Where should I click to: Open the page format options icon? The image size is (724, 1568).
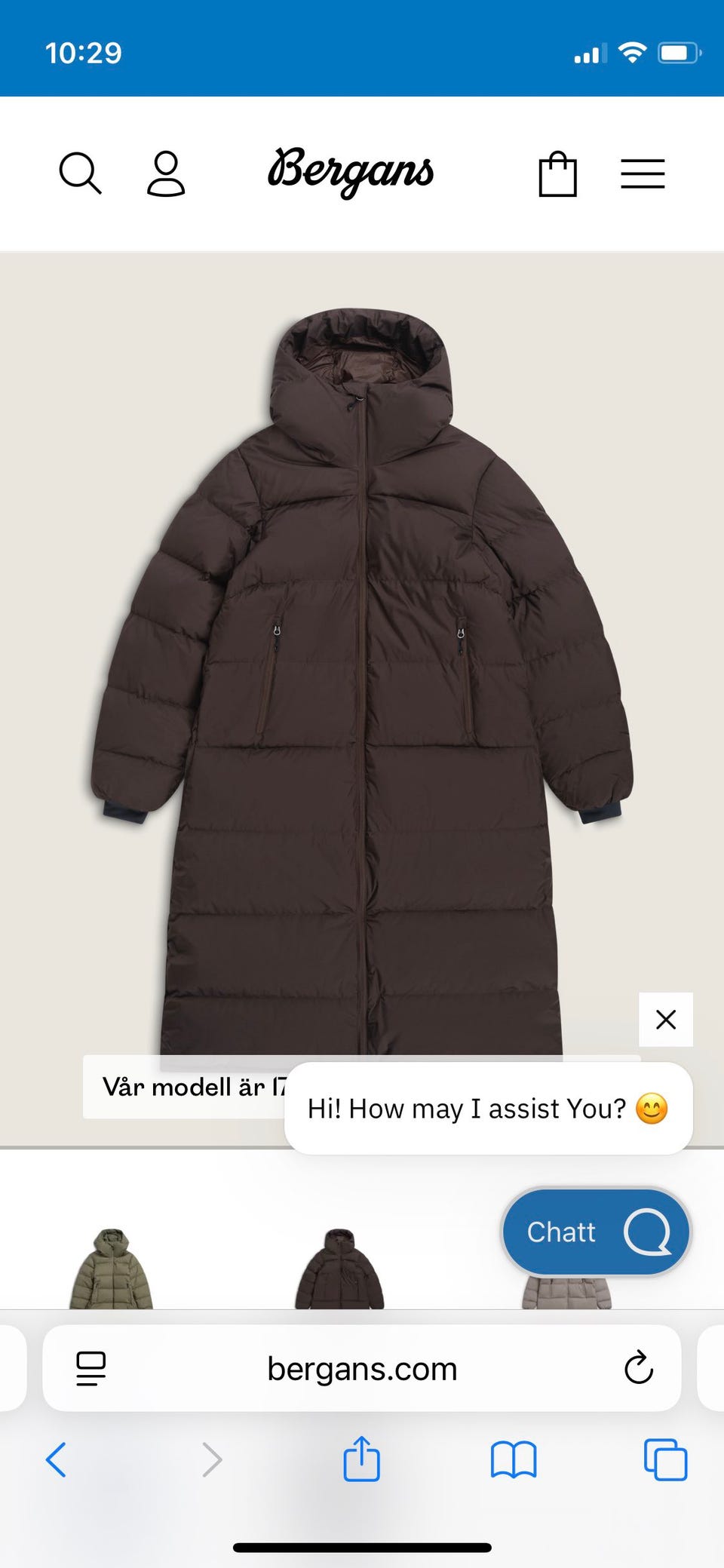(x=91, y=1368)
